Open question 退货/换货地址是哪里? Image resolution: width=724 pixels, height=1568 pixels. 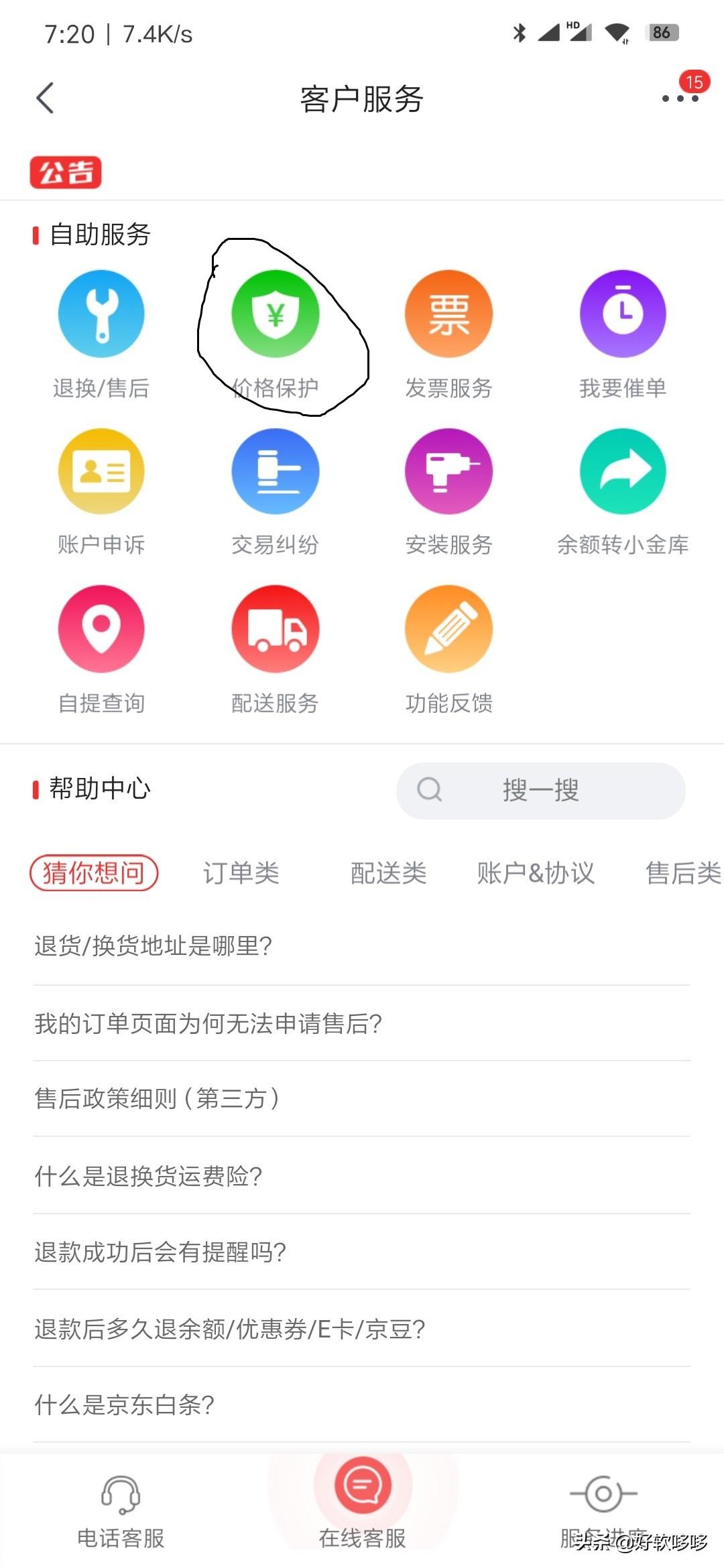point(362,945)
